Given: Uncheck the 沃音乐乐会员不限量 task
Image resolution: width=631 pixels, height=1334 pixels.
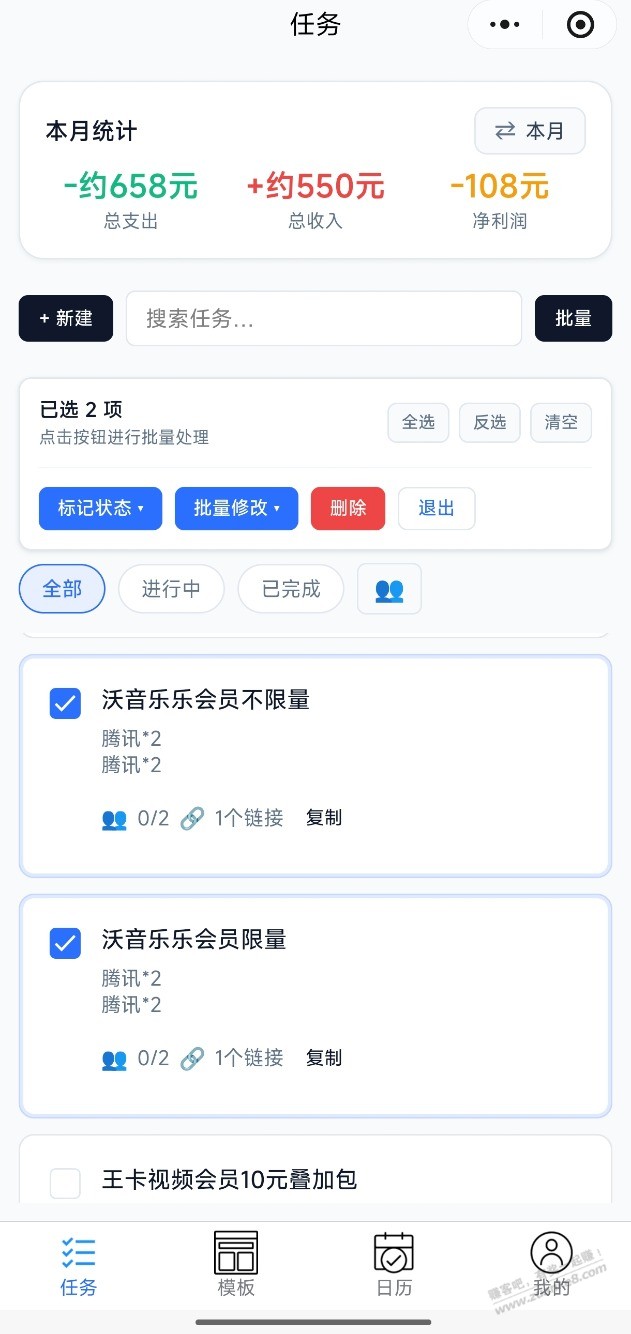Looking at the screenshot, I should [x=66, y=703].
